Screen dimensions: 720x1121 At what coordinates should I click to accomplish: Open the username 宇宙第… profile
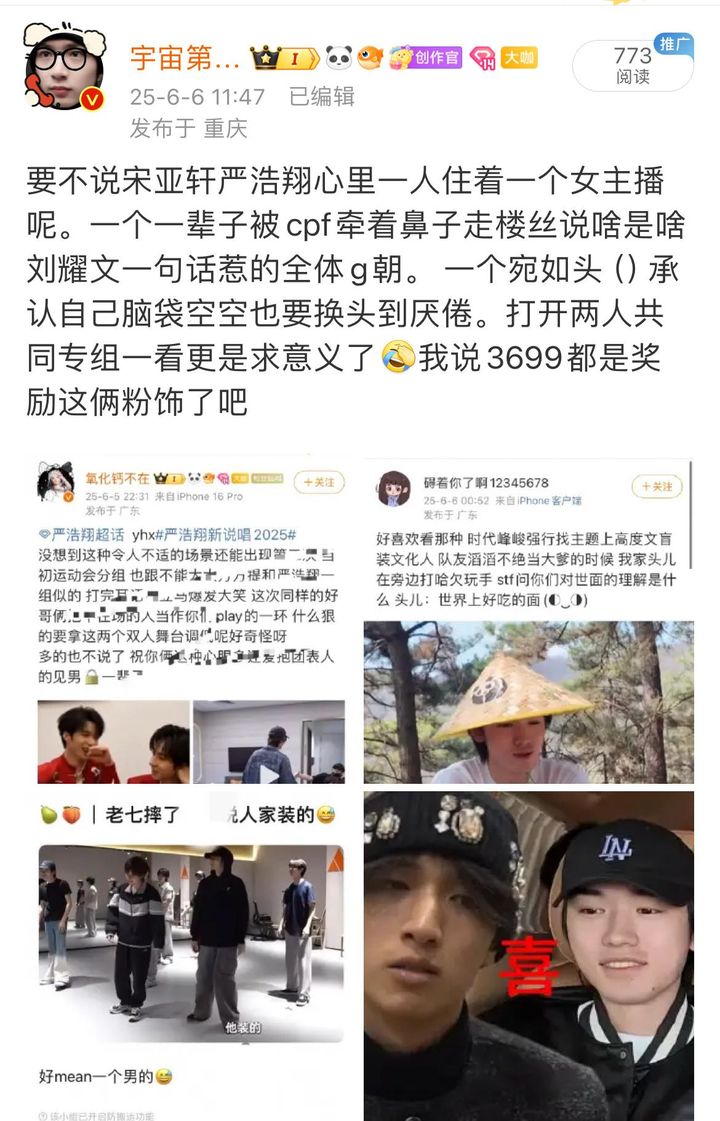[185, 58]
